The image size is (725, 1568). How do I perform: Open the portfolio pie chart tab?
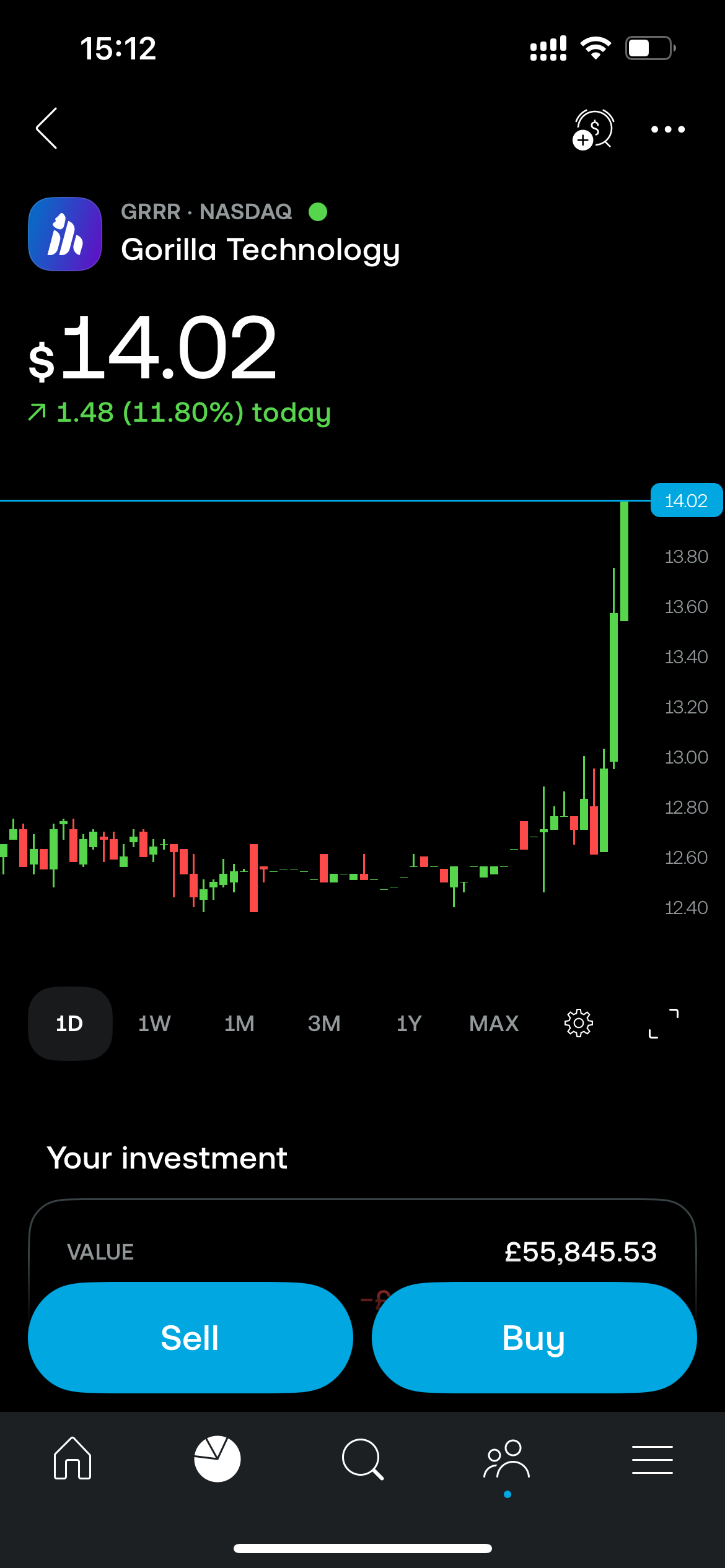[x=217, y=1458]
